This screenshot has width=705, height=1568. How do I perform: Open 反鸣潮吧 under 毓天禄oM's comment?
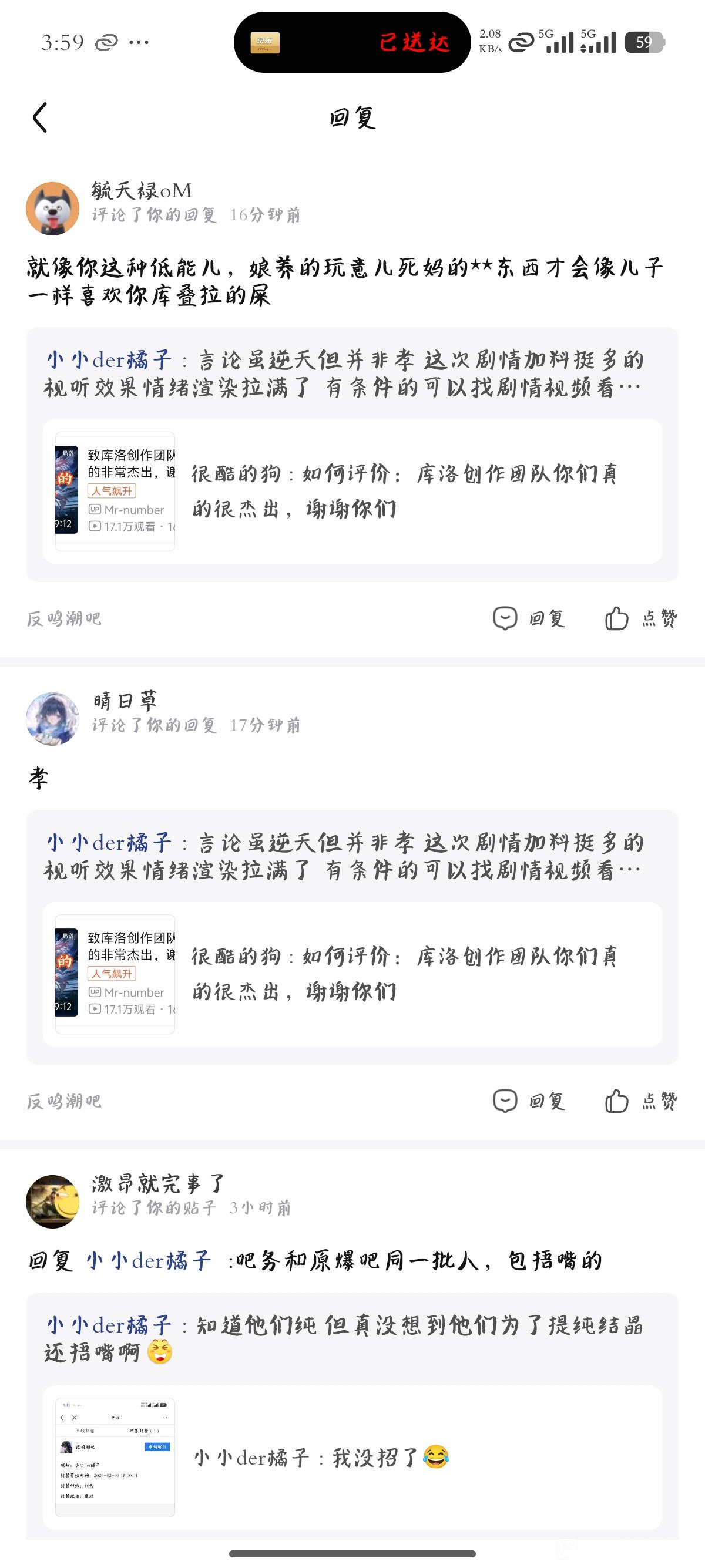click(64, 618)
